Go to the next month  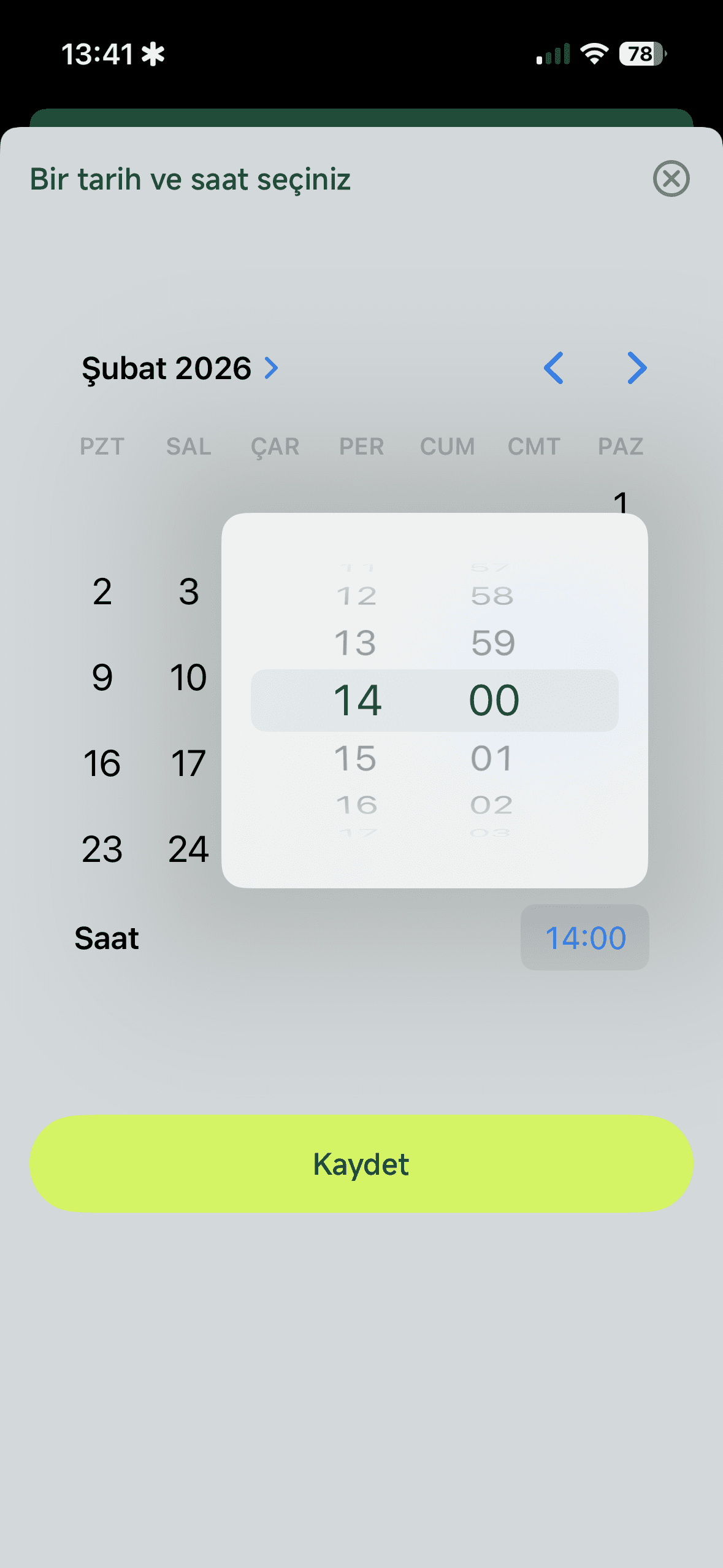click(637, 368)
